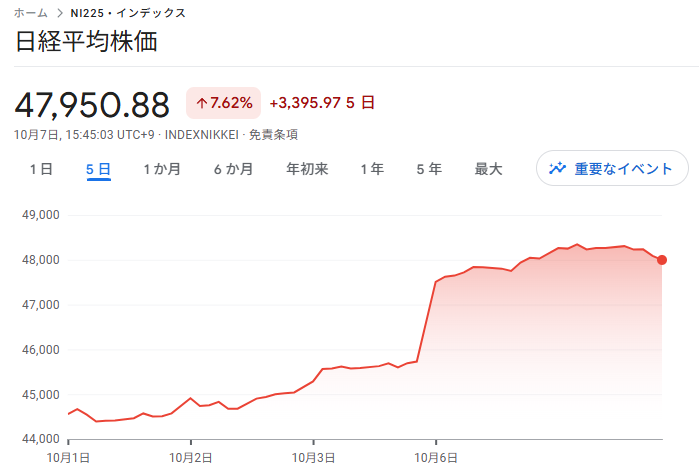Switch chart to 1か月 range

coord(162,169)
